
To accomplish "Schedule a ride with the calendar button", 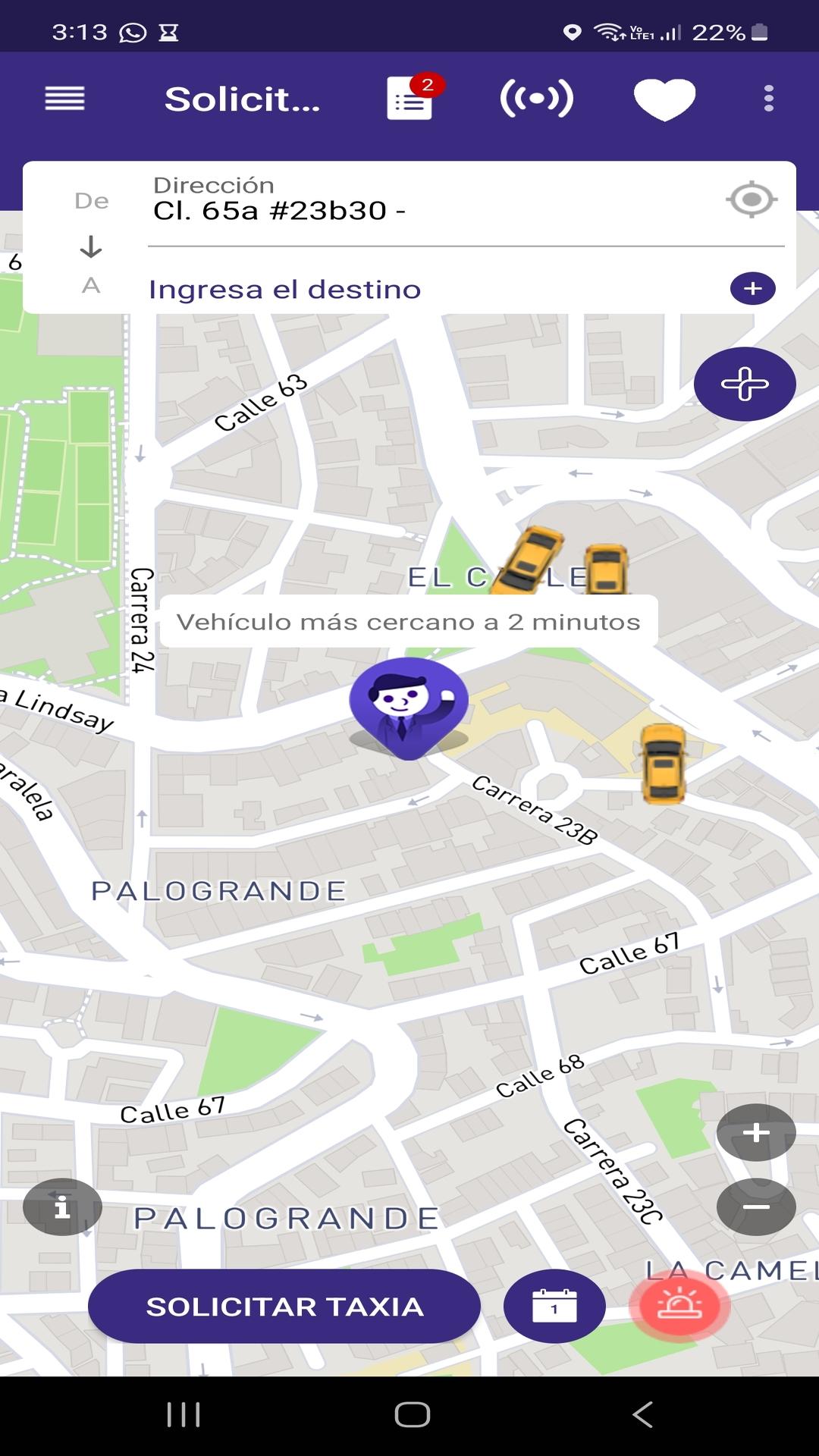I will point(554,1307).
